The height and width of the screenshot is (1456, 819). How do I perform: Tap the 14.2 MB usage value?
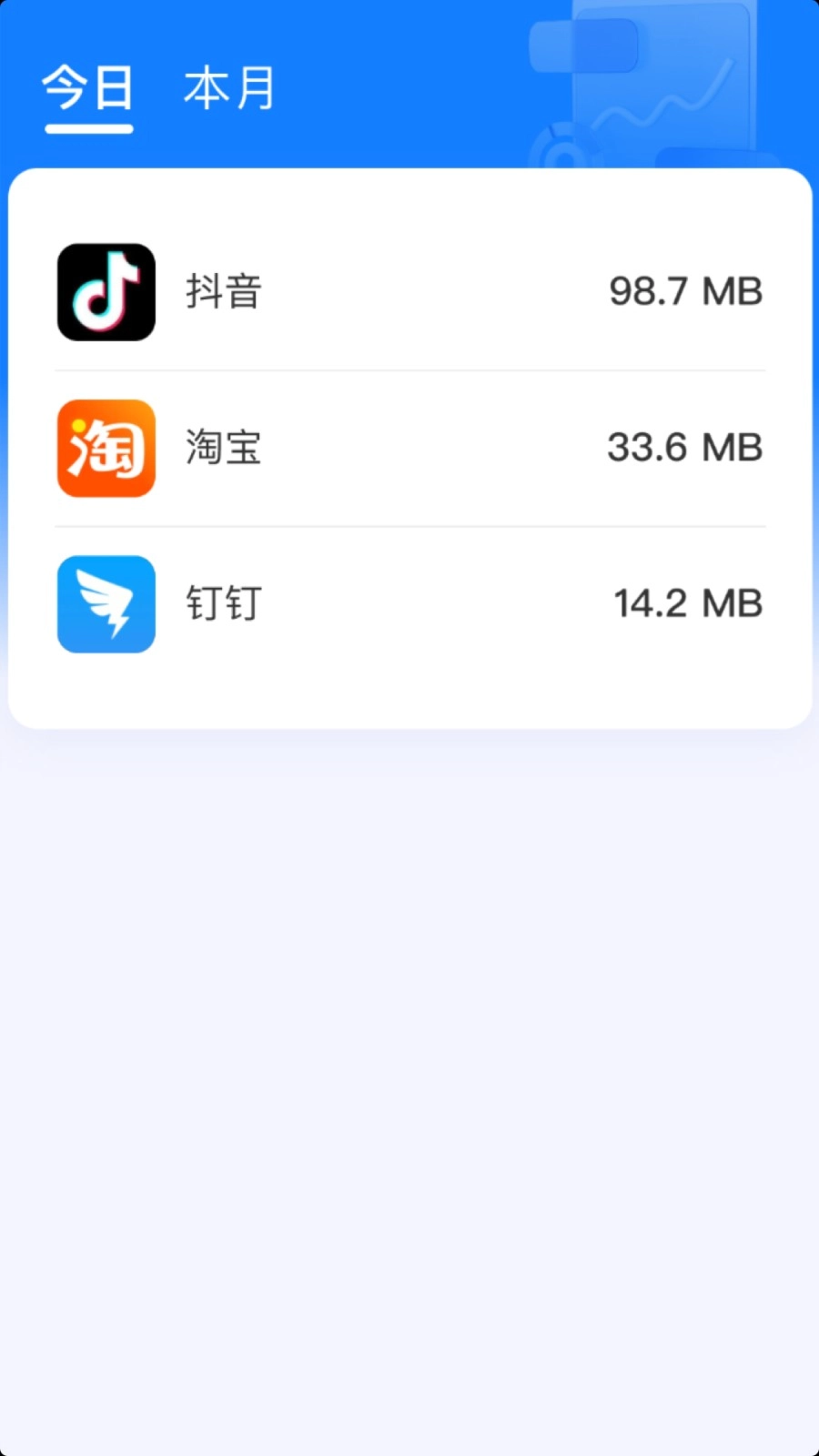coord(687,604)
